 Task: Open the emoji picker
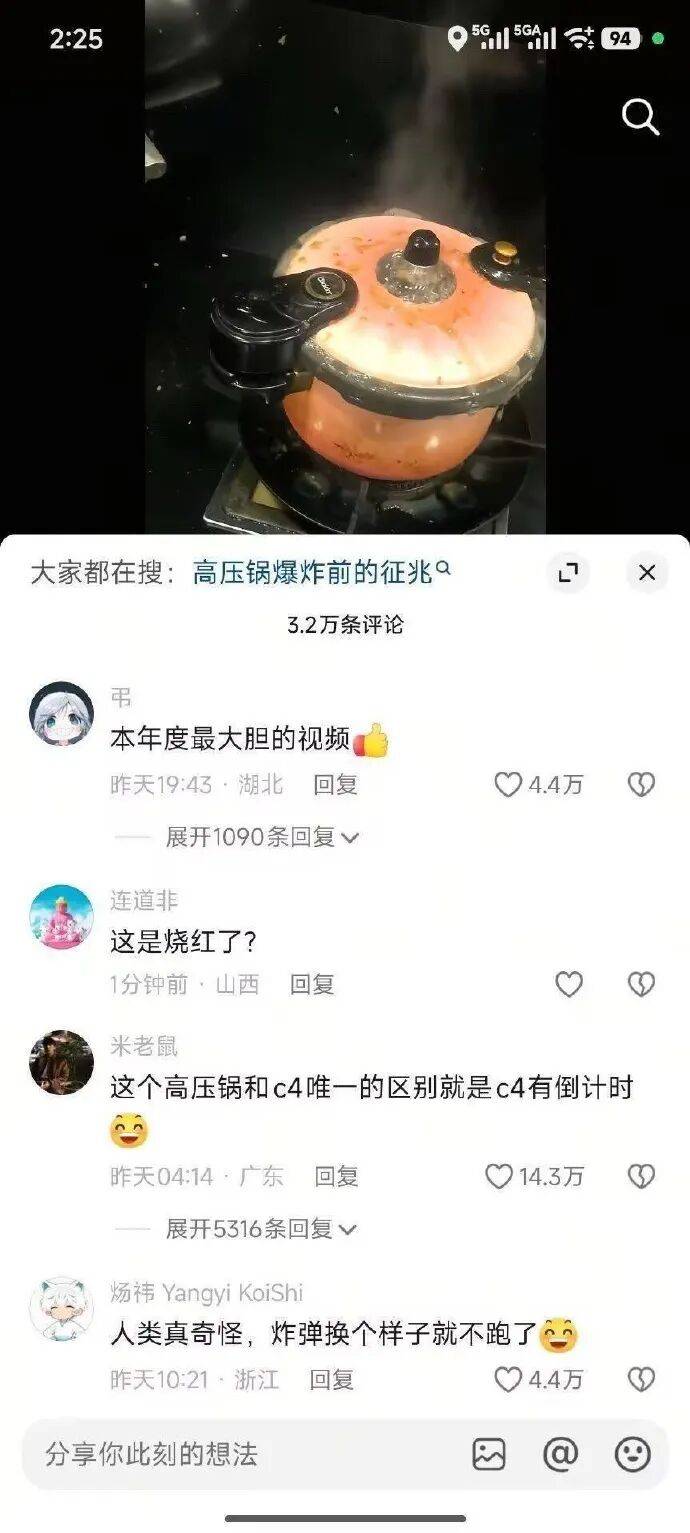point(632,1455)
